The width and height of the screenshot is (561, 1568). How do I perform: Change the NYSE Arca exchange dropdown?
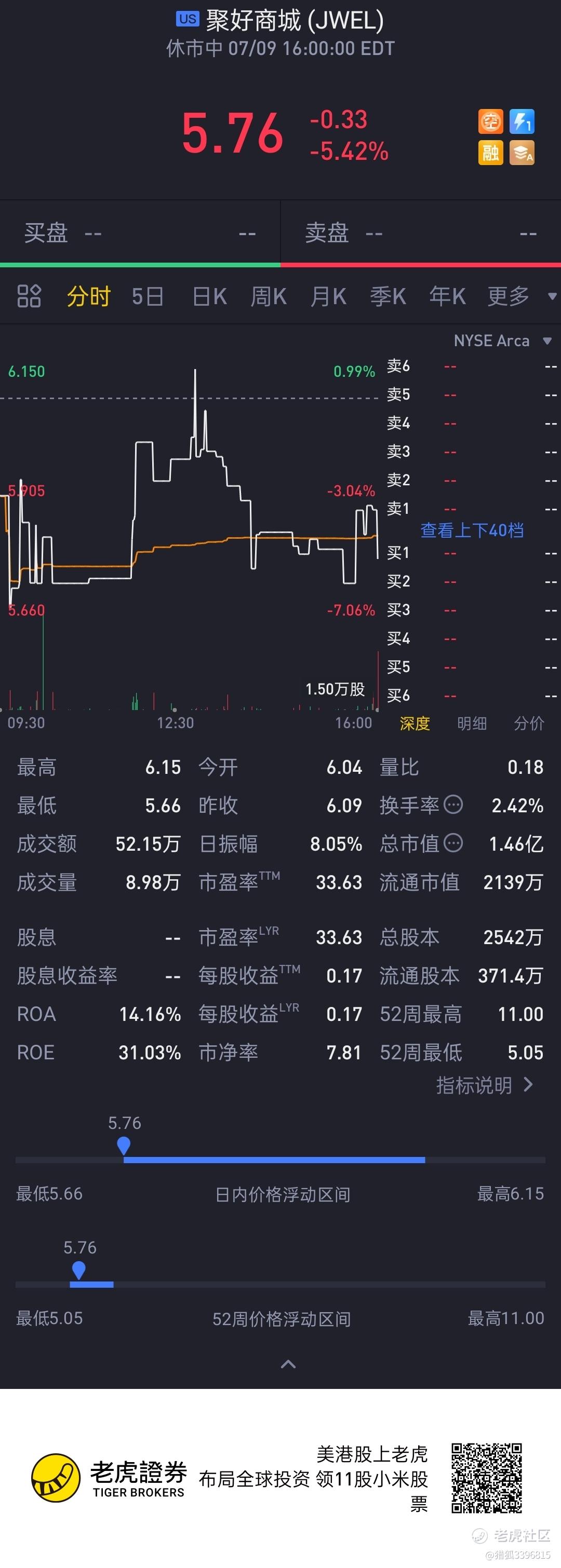coord(502,341)
